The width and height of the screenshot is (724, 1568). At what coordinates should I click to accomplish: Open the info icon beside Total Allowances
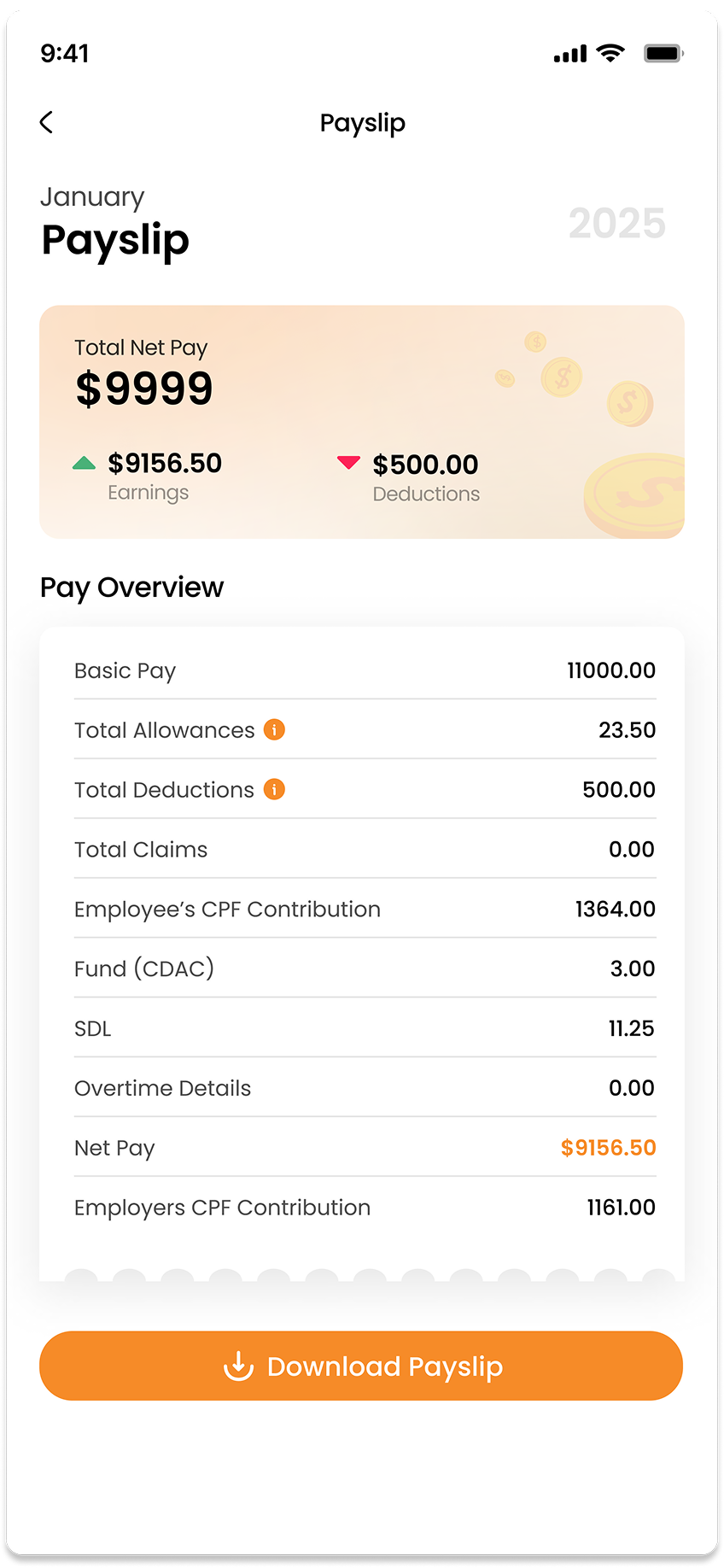pos(274,729)
